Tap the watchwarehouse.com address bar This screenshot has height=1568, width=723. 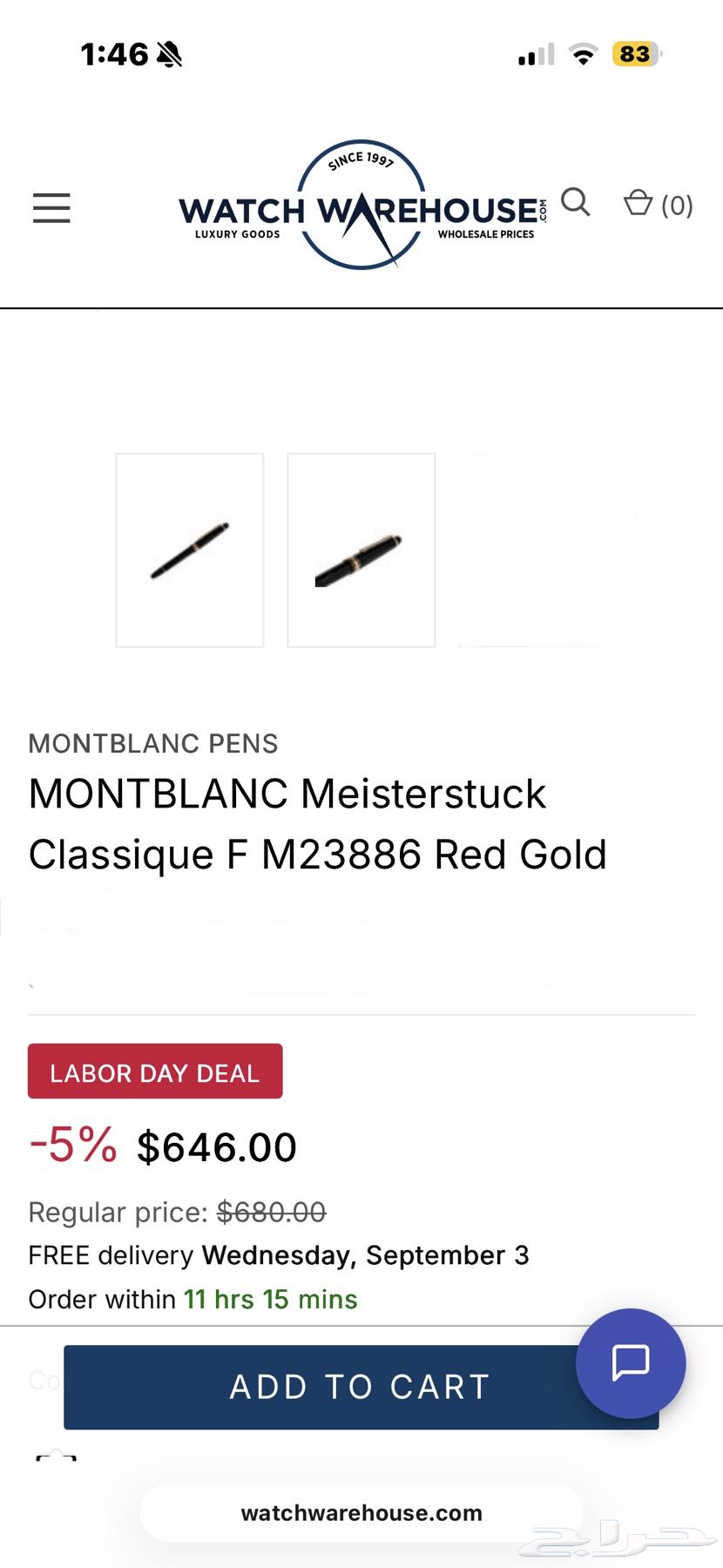[x=361, y=1513]
